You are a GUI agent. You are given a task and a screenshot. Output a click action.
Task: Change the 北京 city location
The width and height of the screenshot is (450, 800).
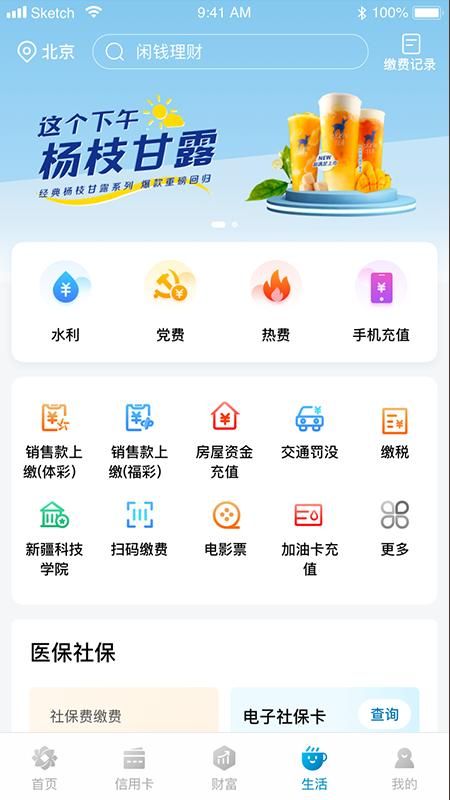coord(46,52)
